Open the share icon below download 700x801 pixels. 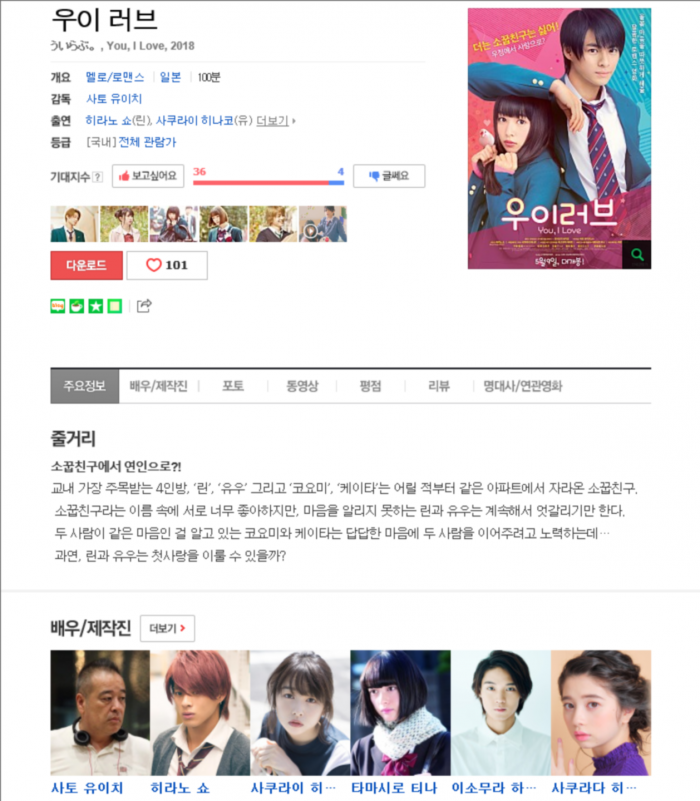[x=144, y=306]
